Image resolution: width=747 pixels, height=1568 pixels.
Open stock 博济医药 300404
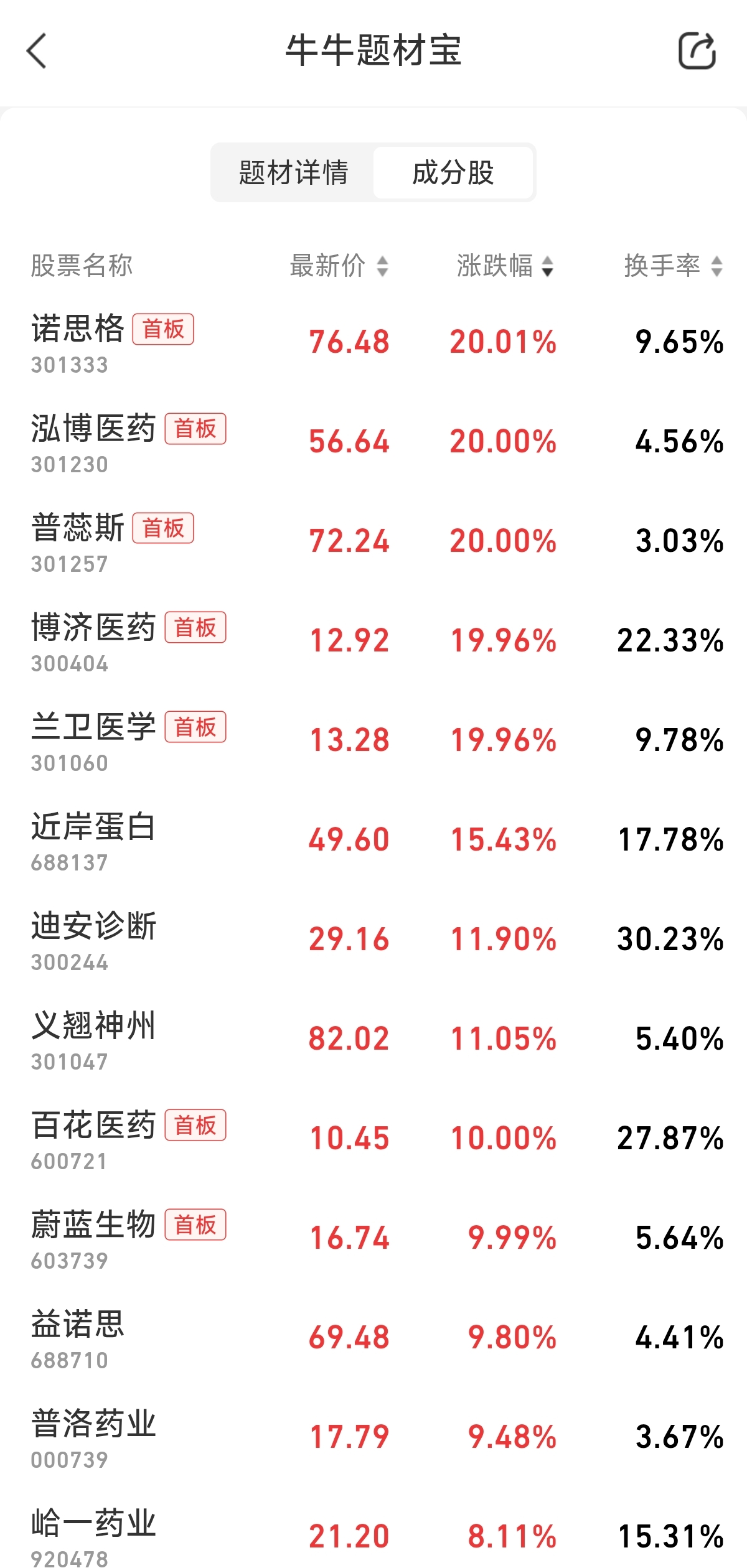click(x=93, y=640)
